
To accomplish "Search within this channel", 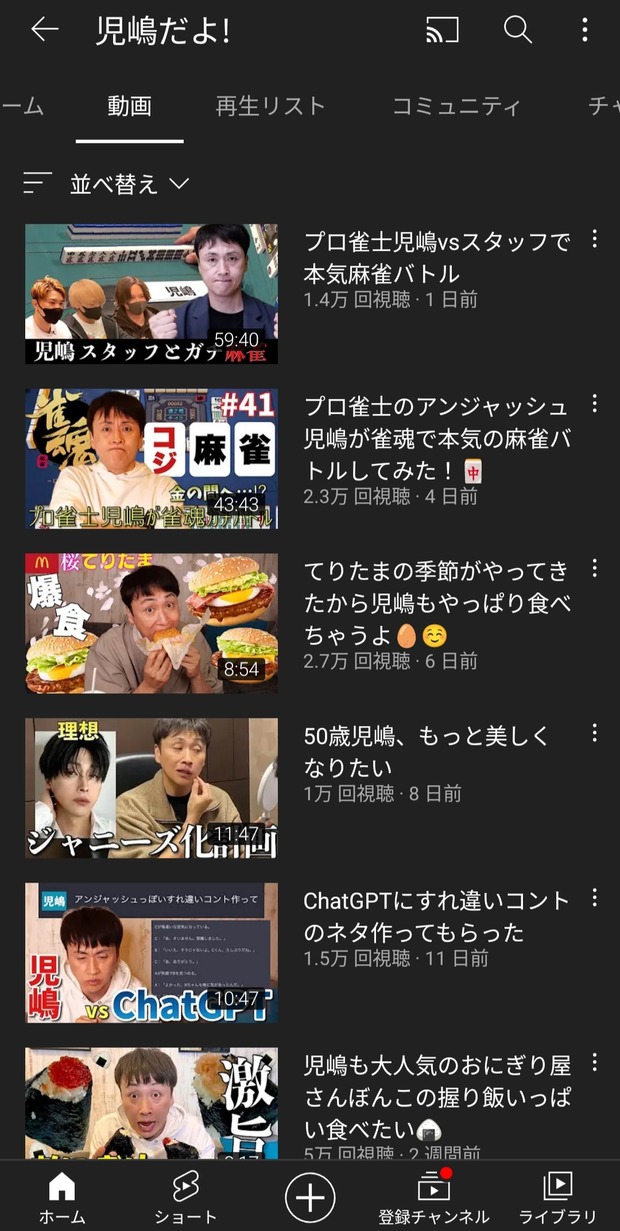I will [517, 30].
